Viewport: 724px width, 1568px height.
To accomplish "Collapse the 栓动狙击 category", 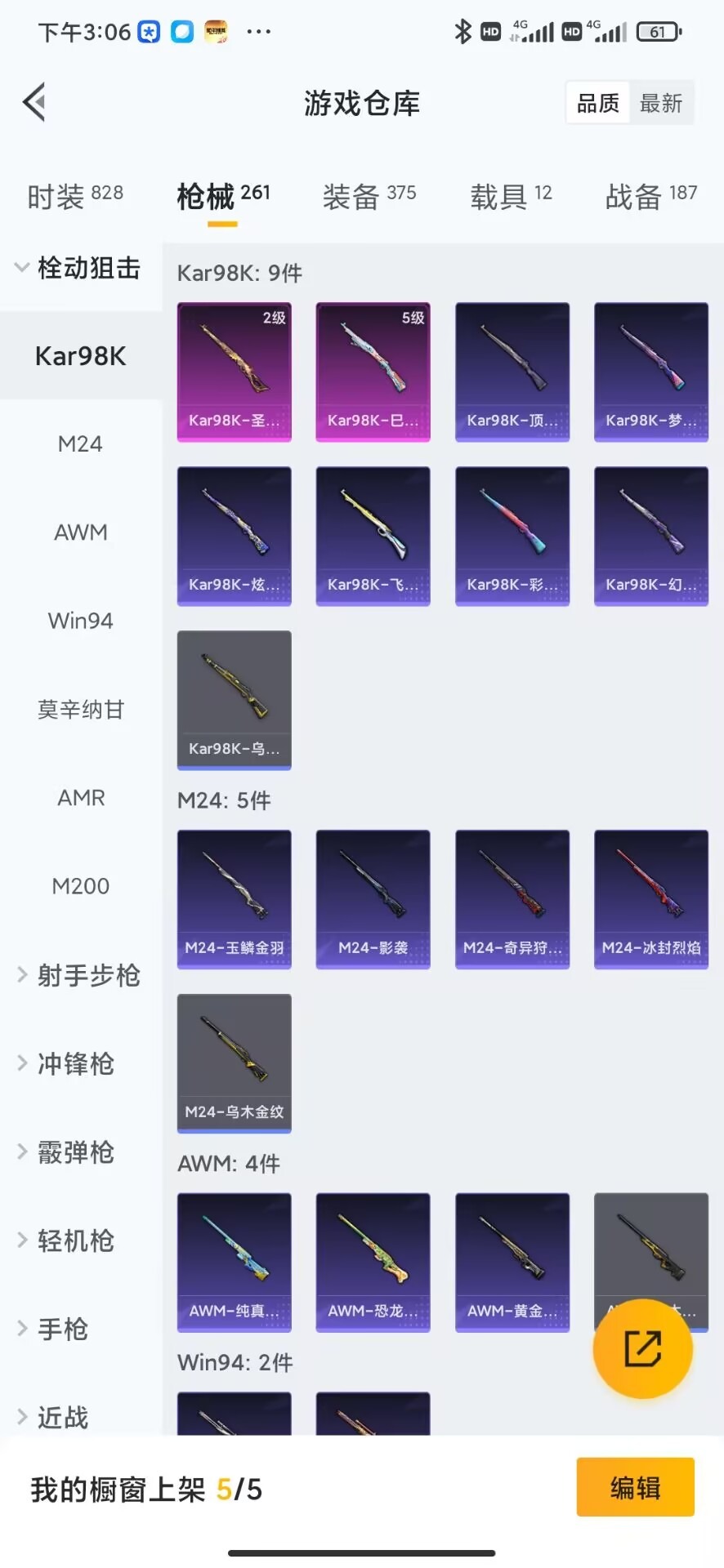I will point(78,268).
